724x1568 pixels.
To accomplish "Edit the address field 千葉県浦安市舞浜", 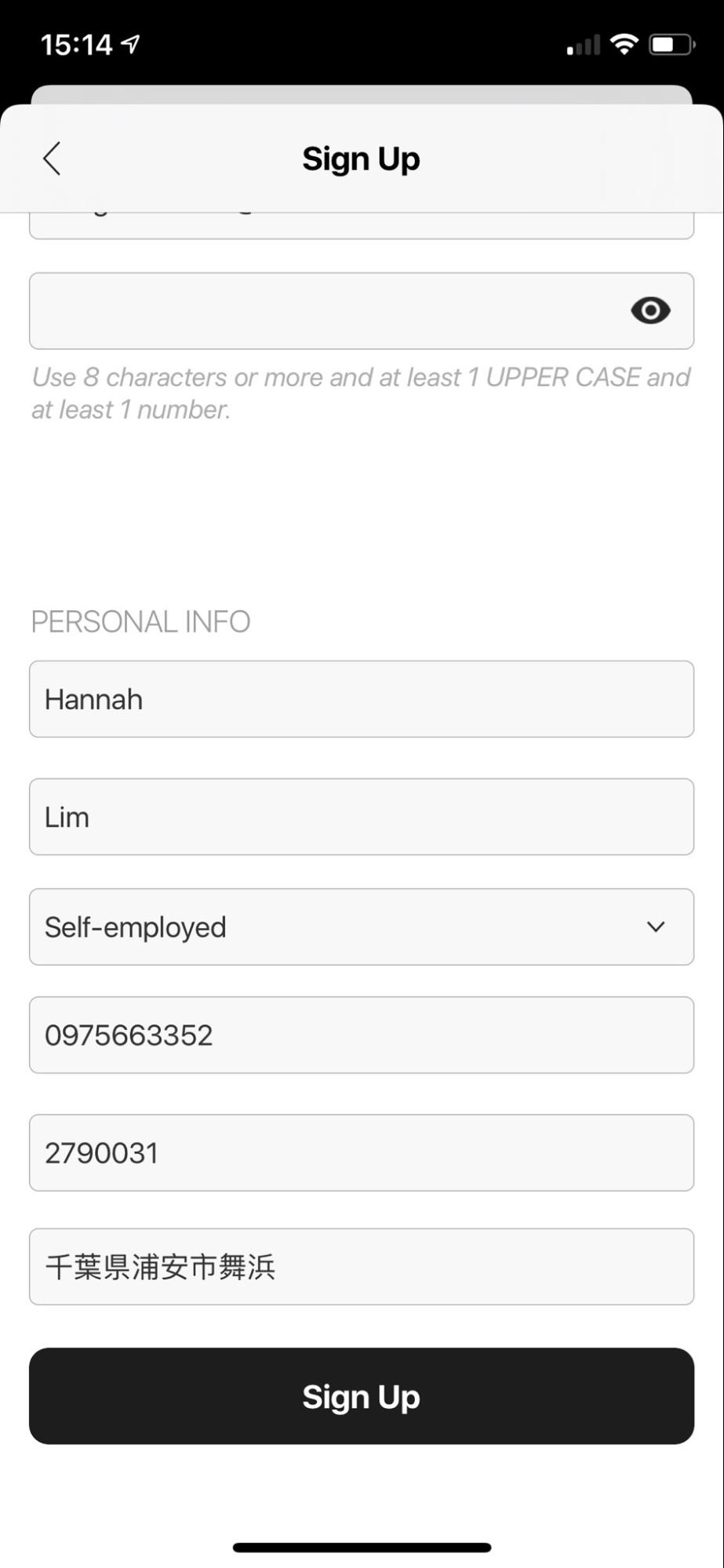I will [x=362, y=1267].
